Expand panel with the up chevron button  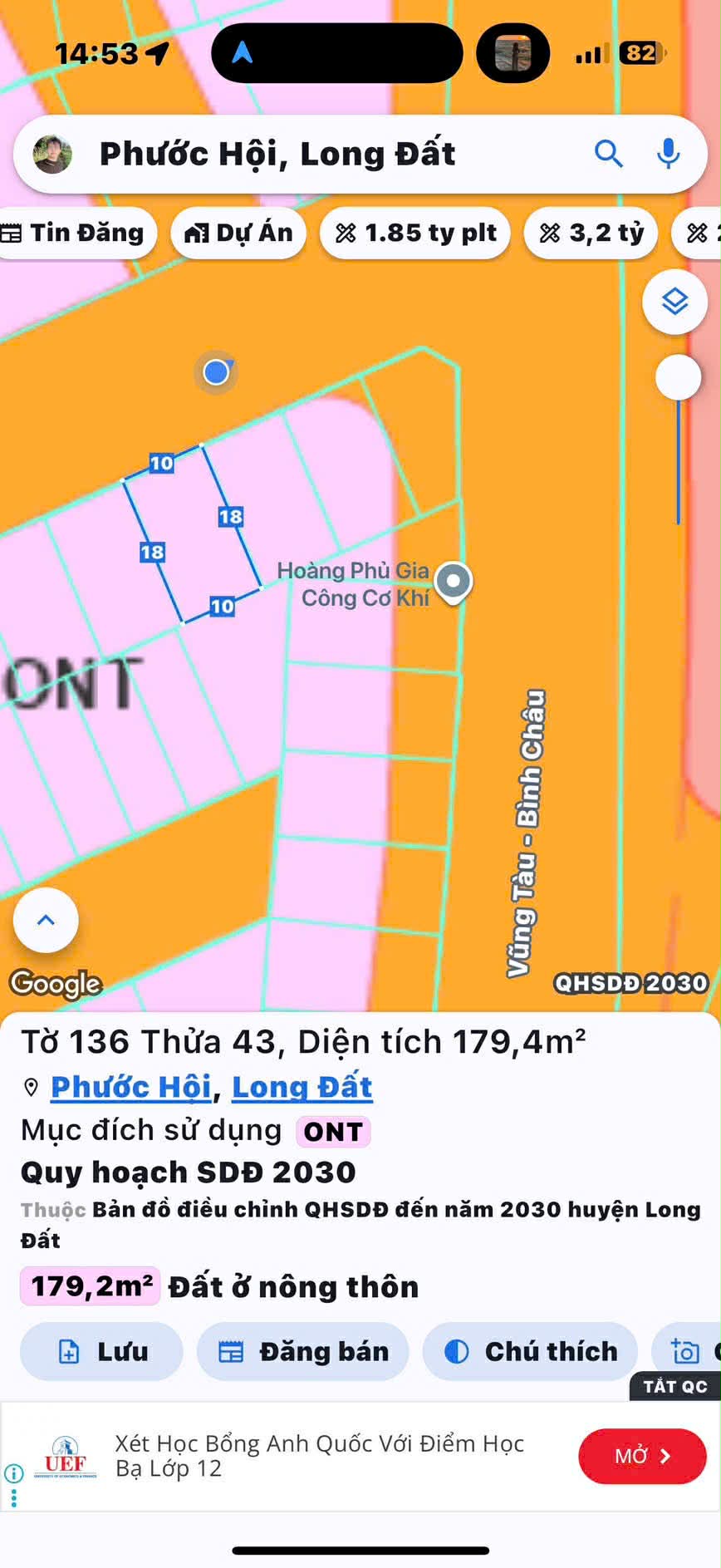47,920
